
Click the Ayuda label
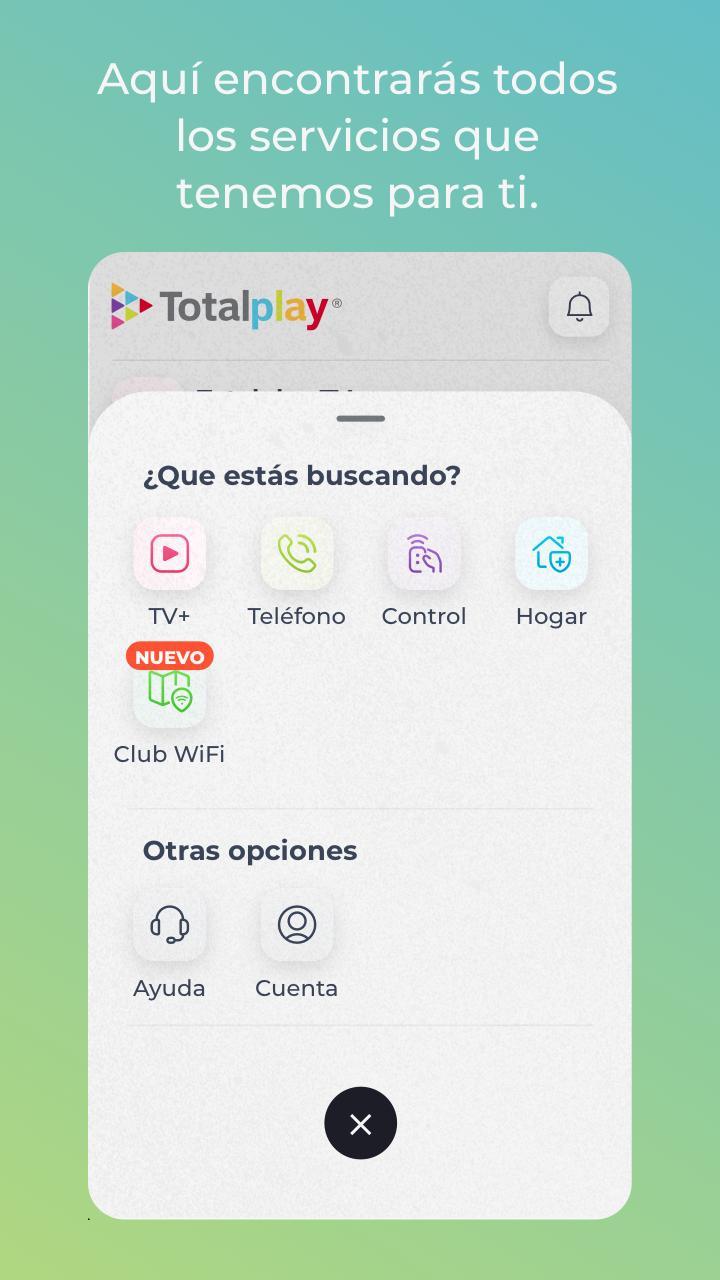(170, 988)
